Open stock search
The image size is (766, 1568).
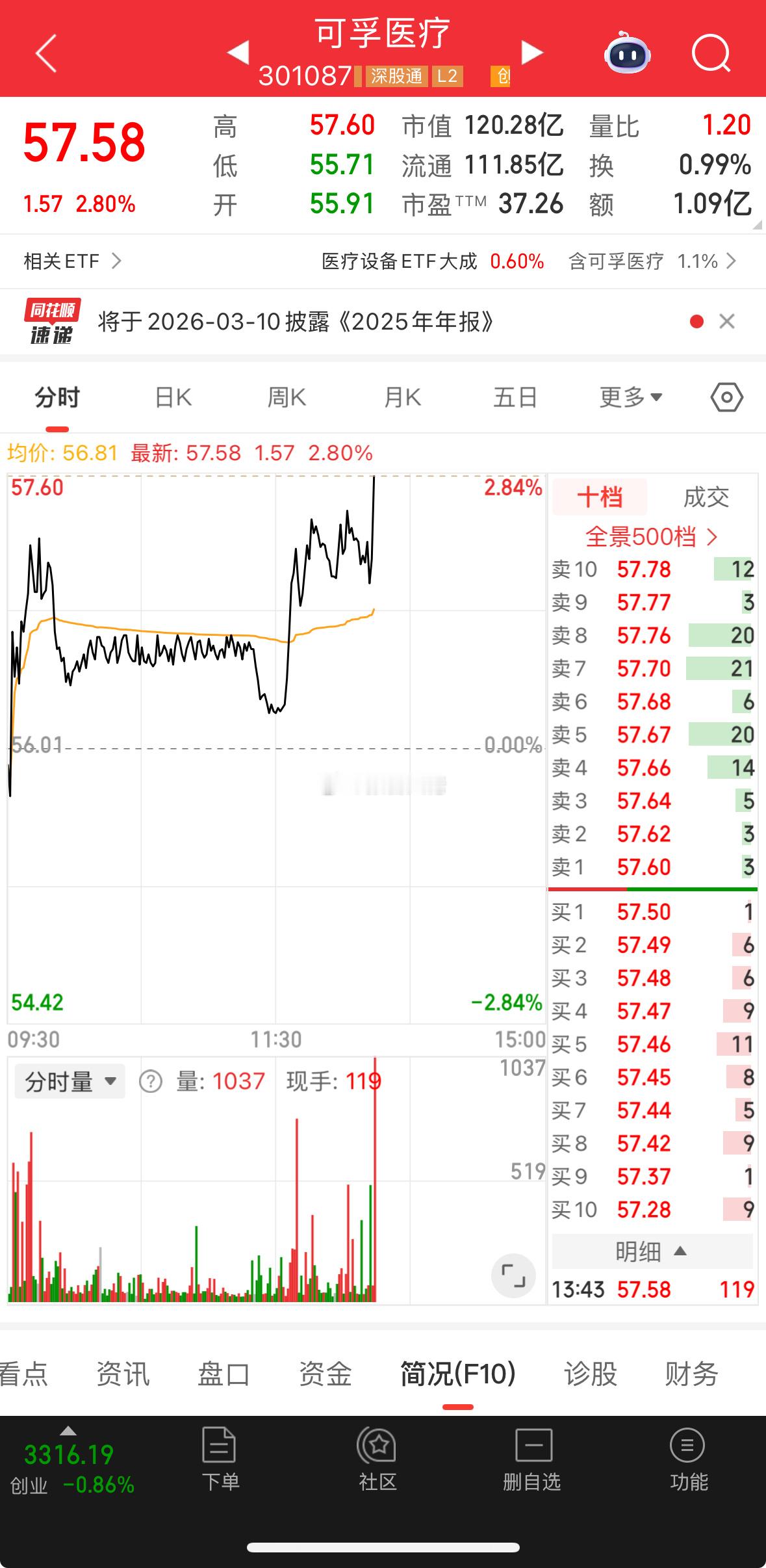point(710,55)
